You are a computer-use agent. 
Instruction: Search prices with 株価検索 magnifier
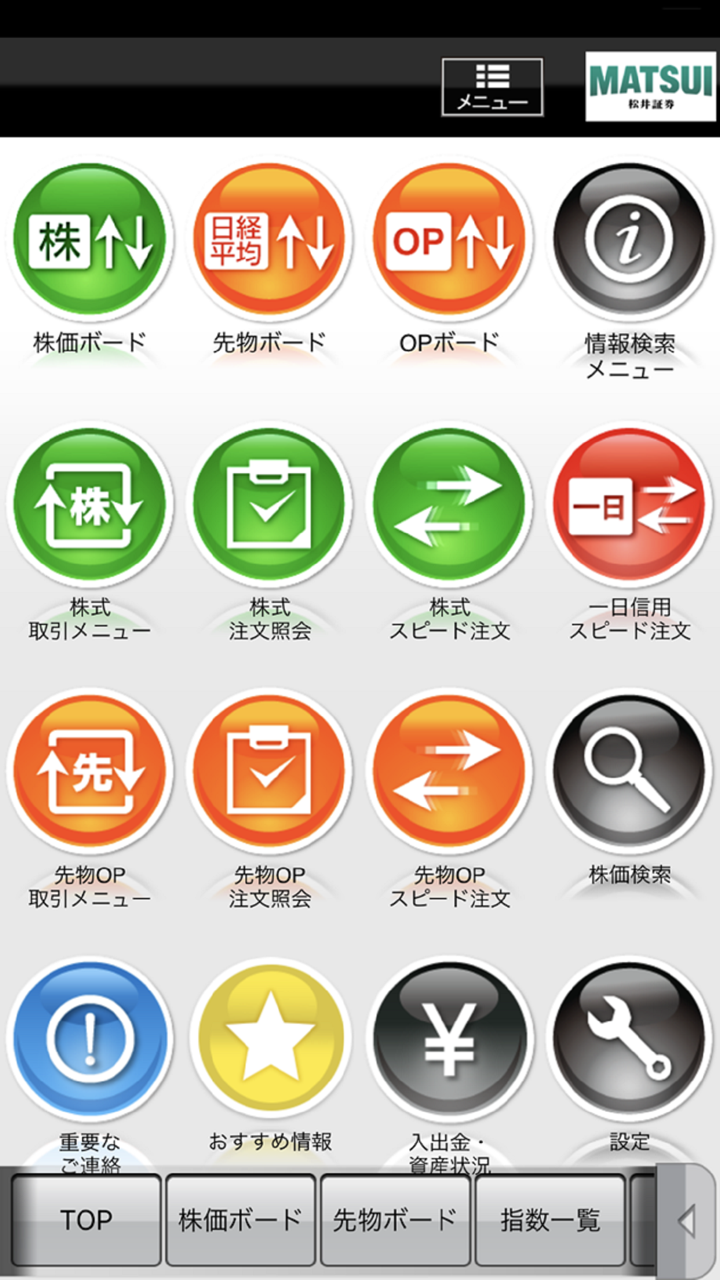(630, 772)
